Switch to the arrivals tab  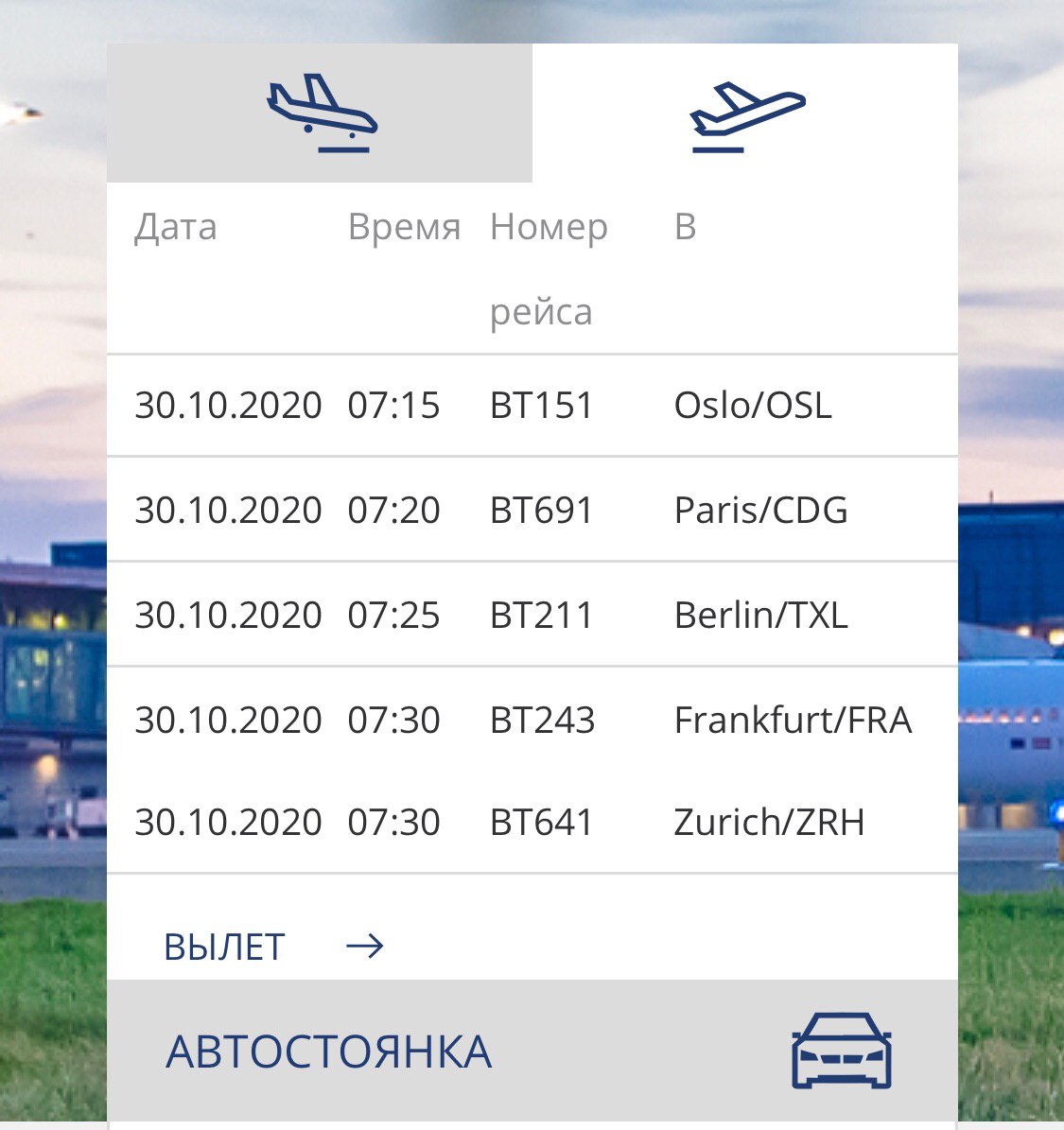[x=320, y=113]
